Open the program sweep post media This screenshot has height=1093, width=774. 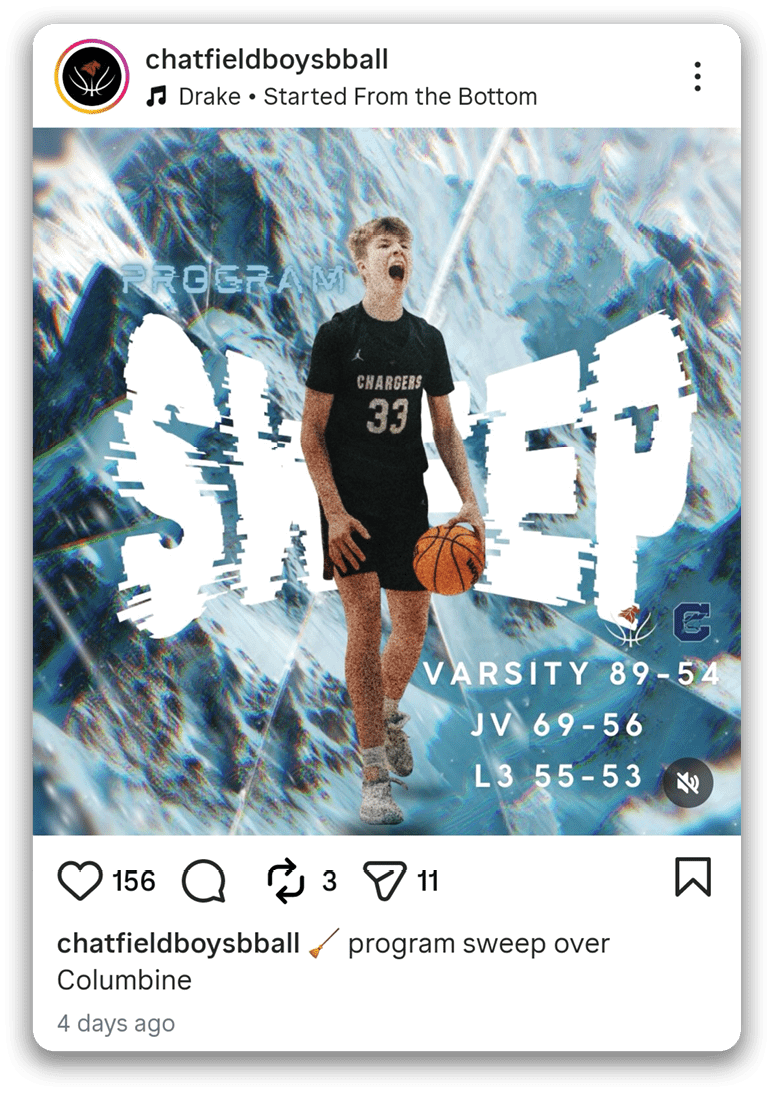click(386, 480)
